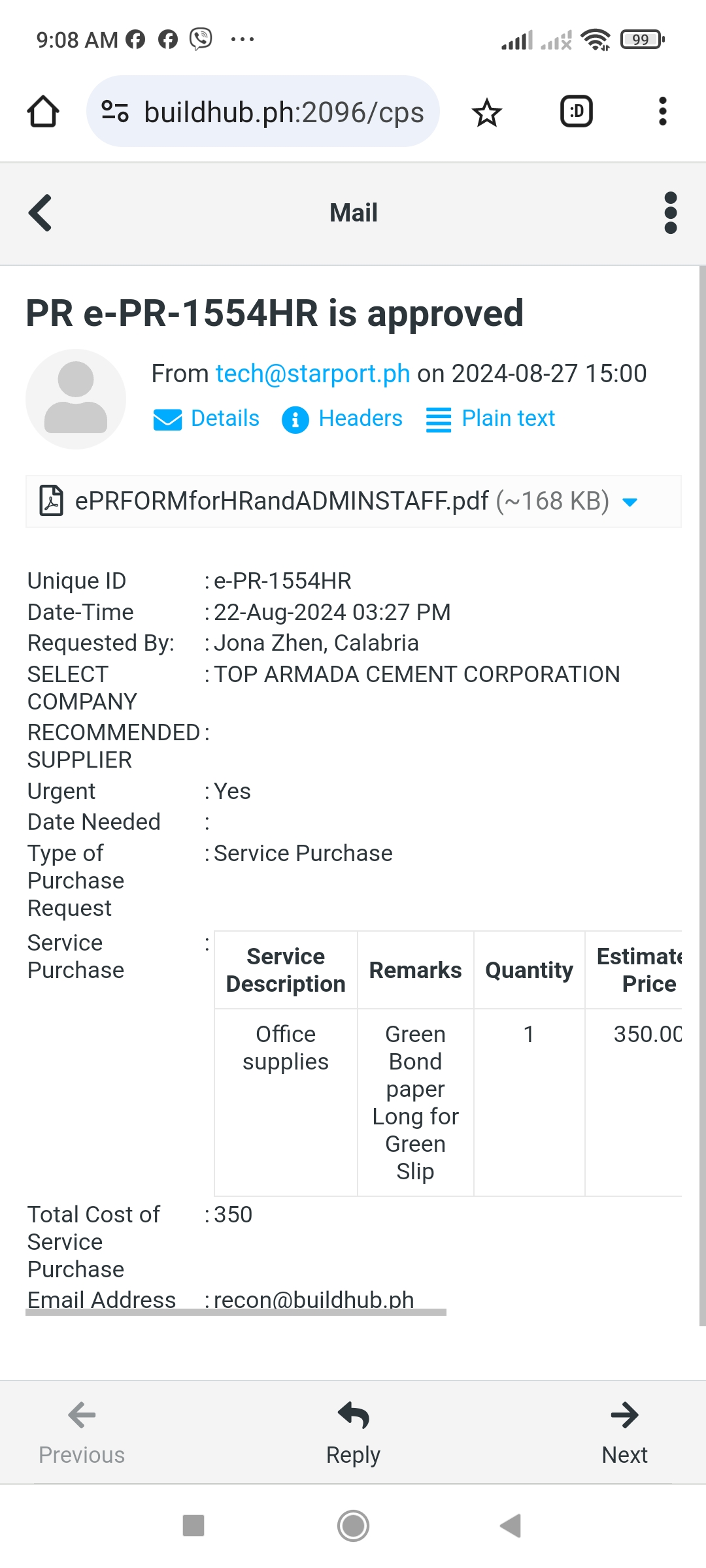Screen dimensions: 706x1568
Task: Reply to this email
Action: (x=353, y=1432)
